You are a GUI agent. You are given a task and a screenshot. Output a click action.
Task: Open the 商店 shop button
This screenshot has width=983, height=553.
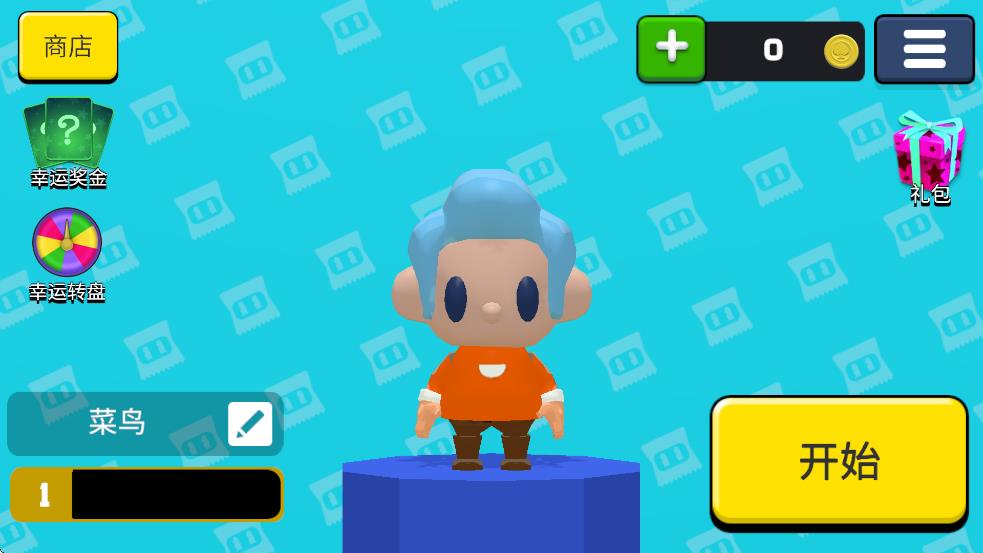point(68,46)
